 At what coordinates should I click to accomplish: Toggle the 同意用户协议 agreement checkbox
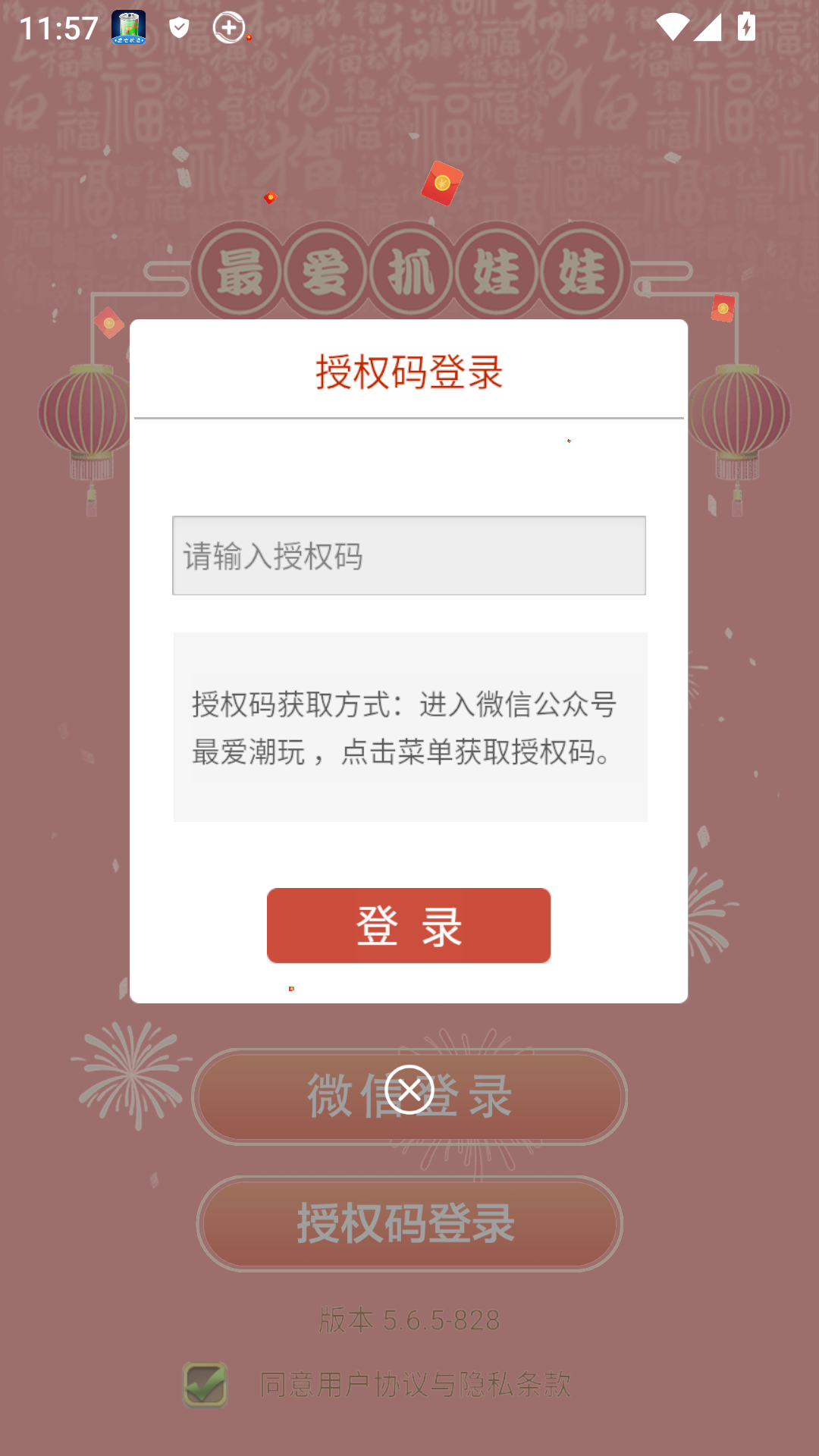206,1382
